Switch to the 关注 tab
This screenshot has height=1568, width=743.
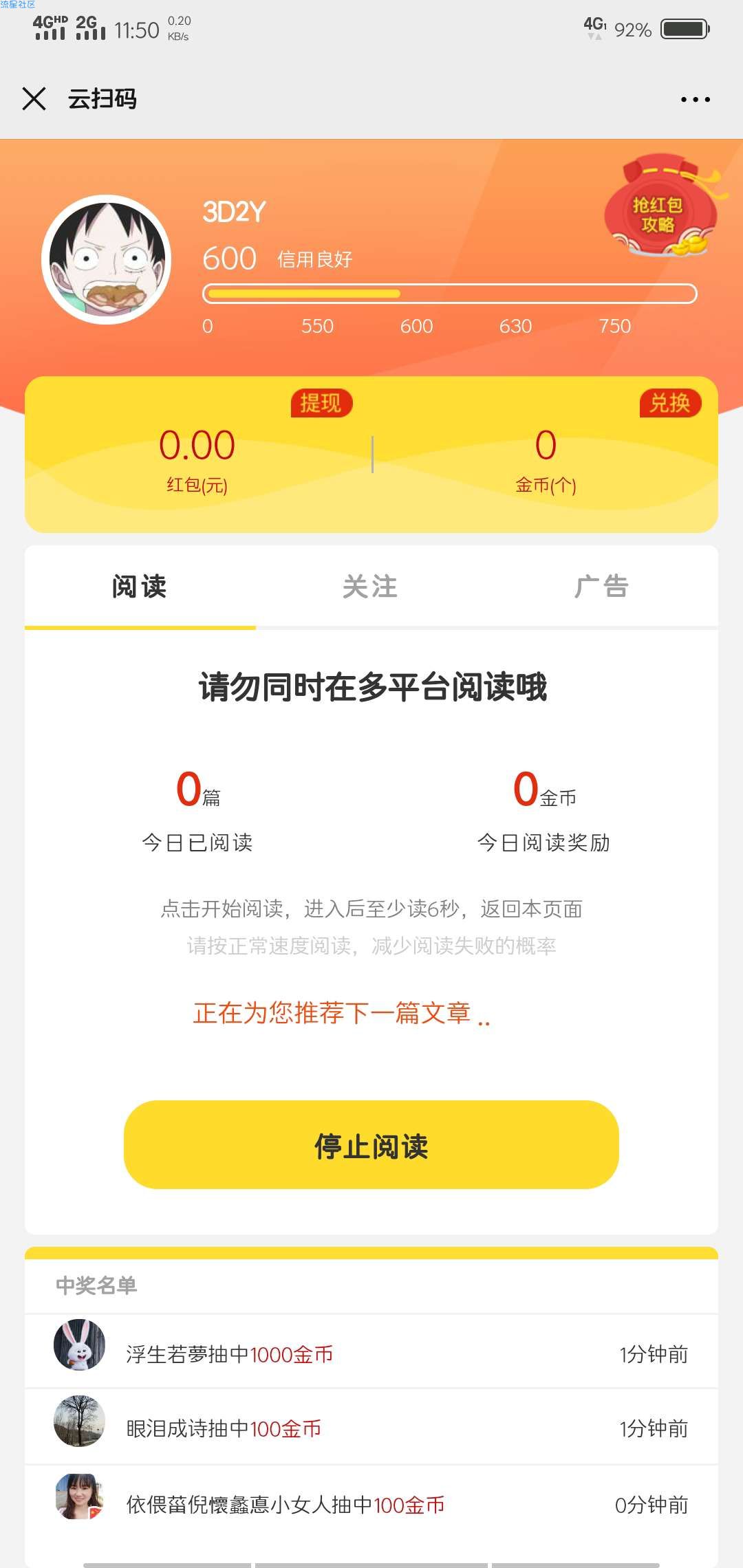(x=370, y=587)
